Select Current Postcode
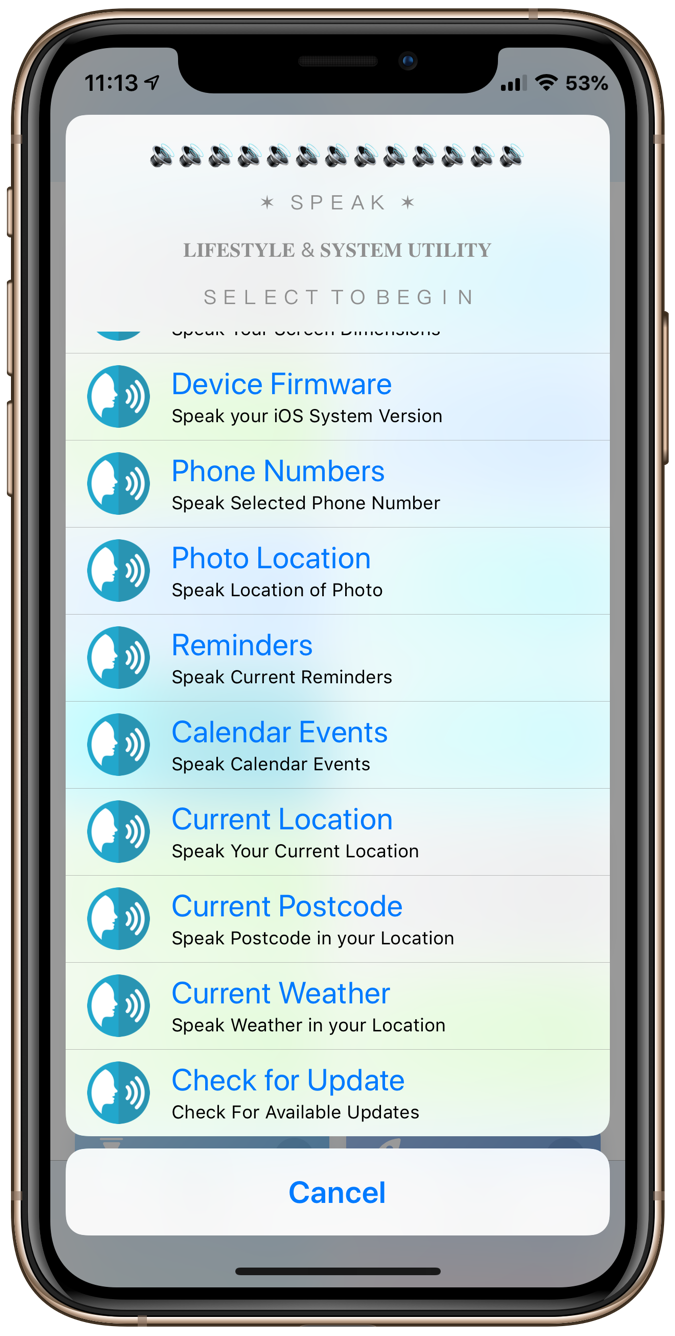 (x=337, y=919)
